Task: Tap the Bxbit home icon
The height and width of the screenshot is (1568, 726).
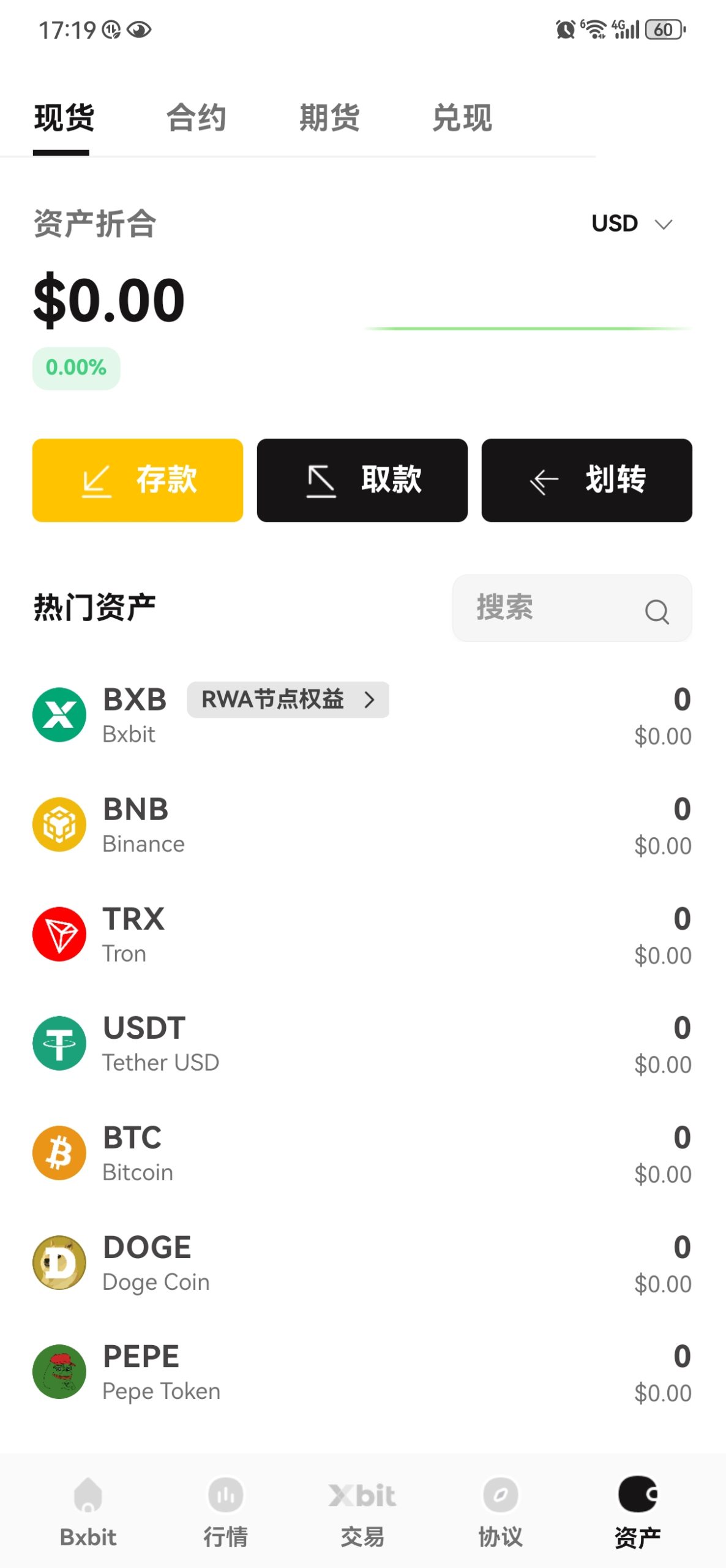Action: click(88, 1507)
